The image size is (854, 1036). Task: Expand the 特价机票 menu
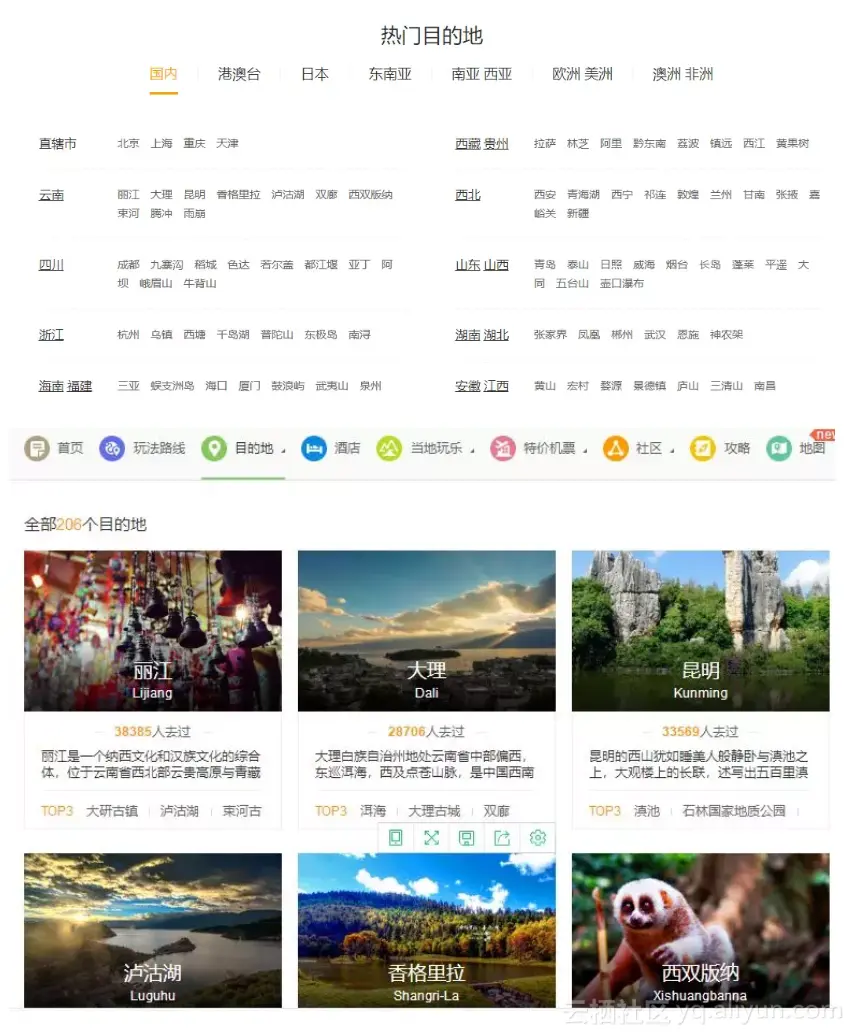coord(538,448)
